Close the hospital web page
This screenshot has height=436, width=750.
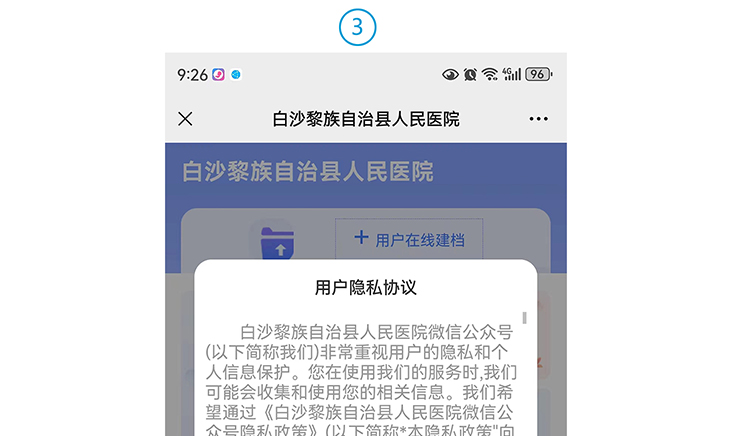pos(185,119)
